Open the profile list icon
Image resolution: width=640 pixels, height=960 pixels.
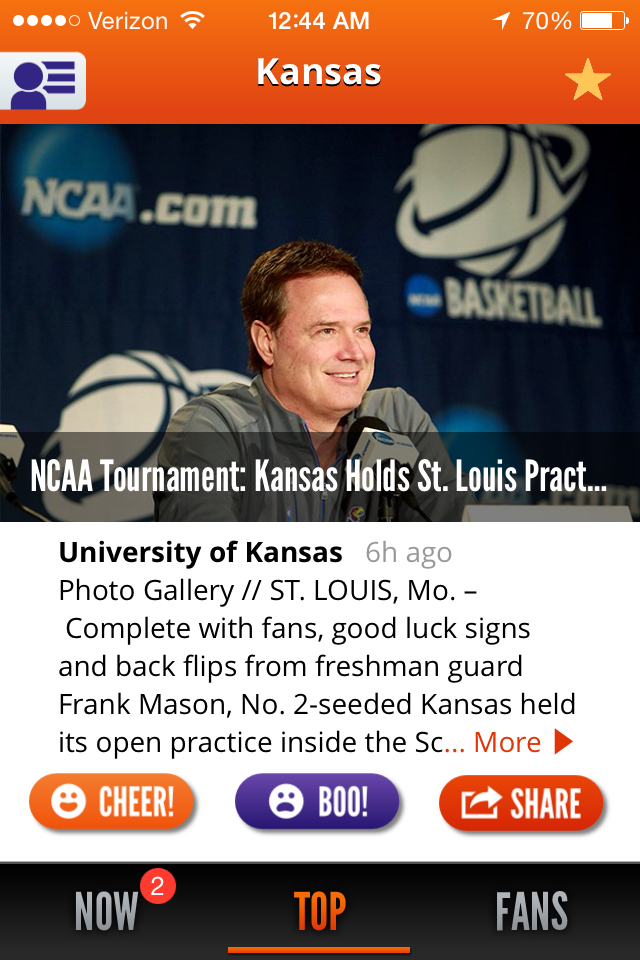(x=46, y=81)
